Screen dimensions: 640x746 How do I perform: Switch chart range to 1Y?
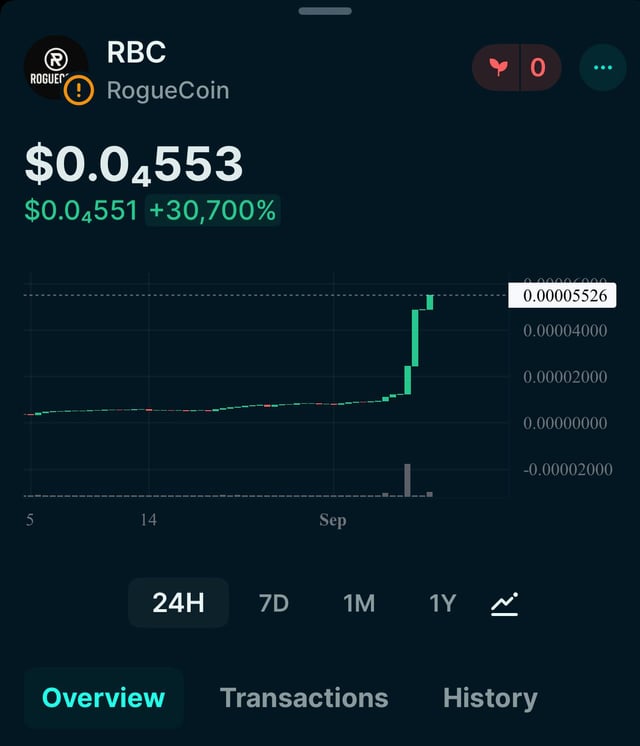[442, 603]
